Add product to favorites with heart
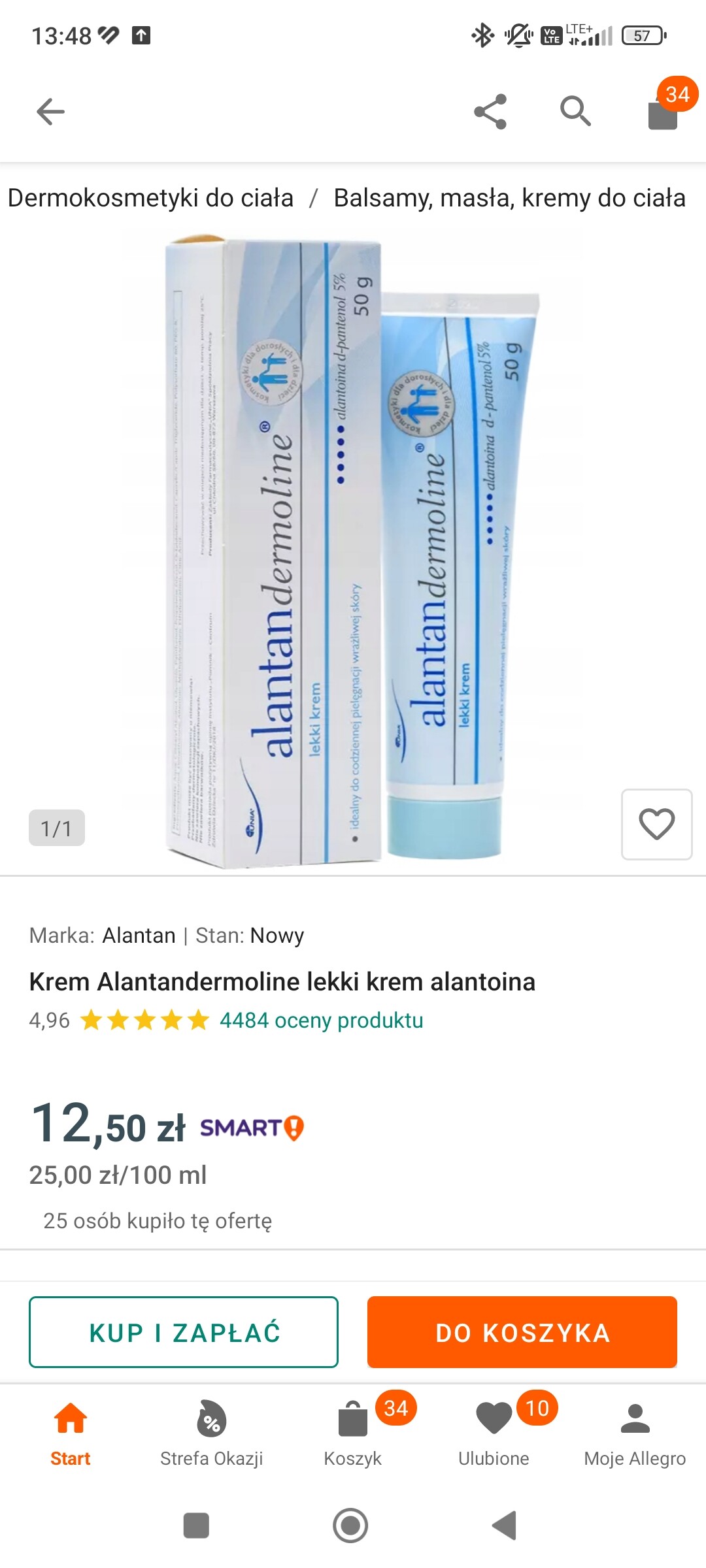This screenshot has width=706, height=1568. 656,824
